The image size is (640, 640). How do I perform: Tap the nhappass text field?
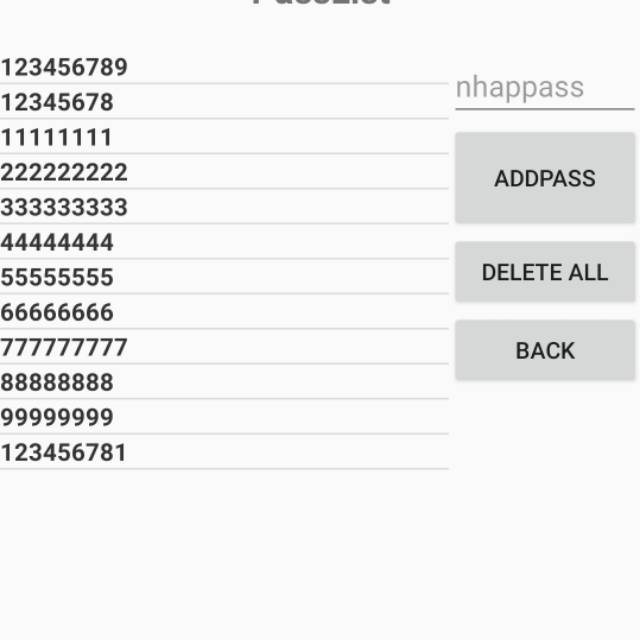pos(544,88)
